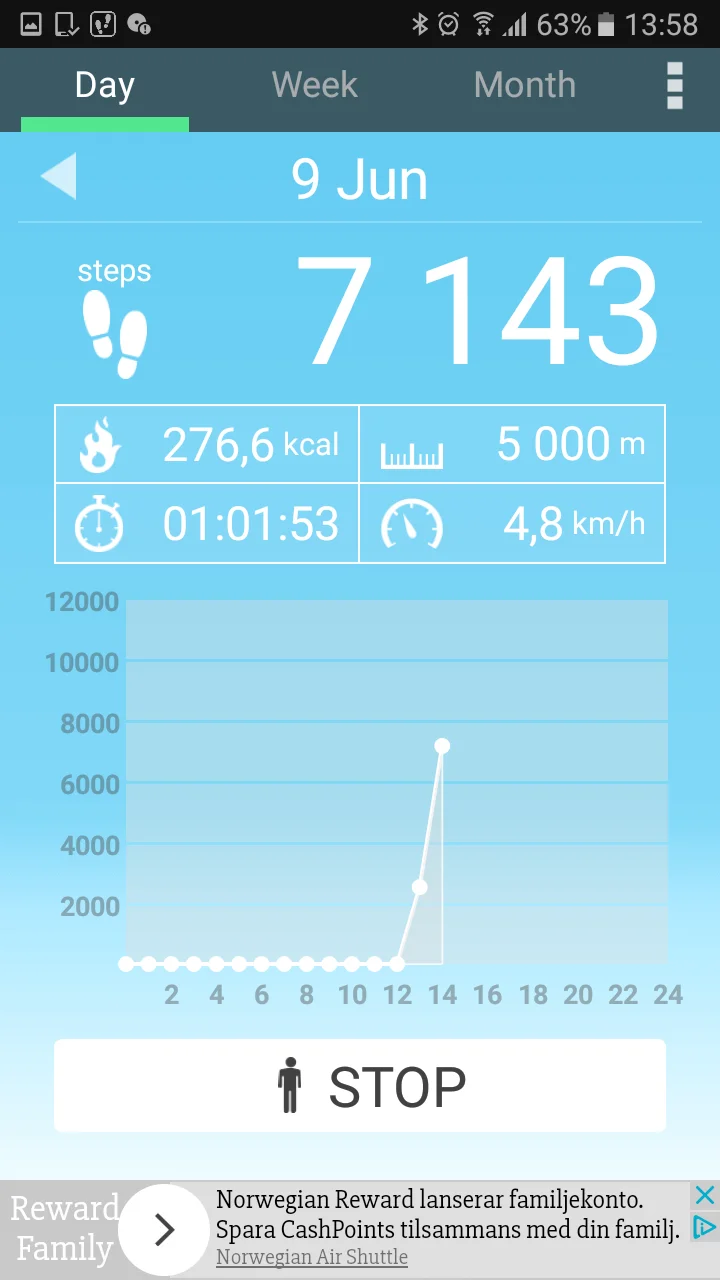Open the three-dot overflow menu

point(675,86)
